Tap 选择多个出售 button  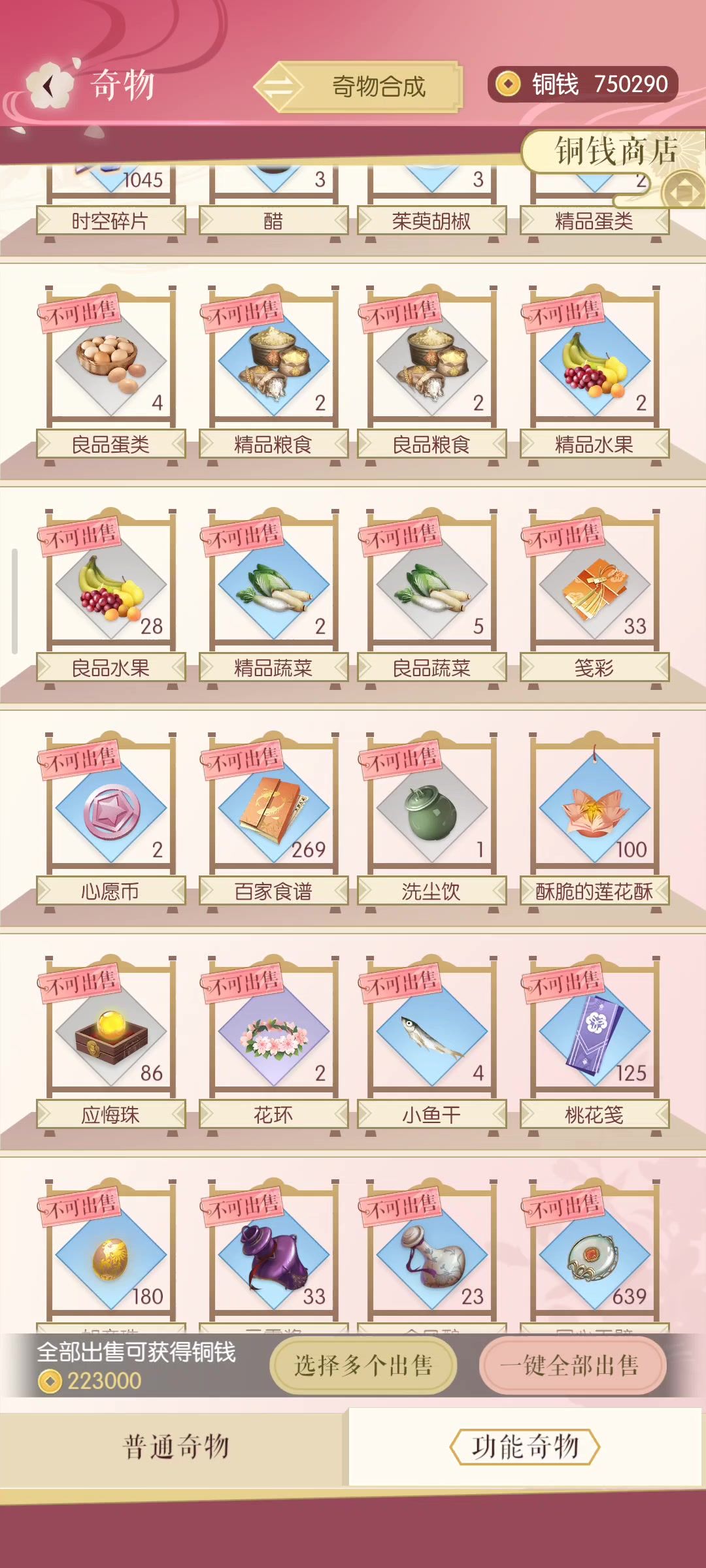coord(363,1365)
